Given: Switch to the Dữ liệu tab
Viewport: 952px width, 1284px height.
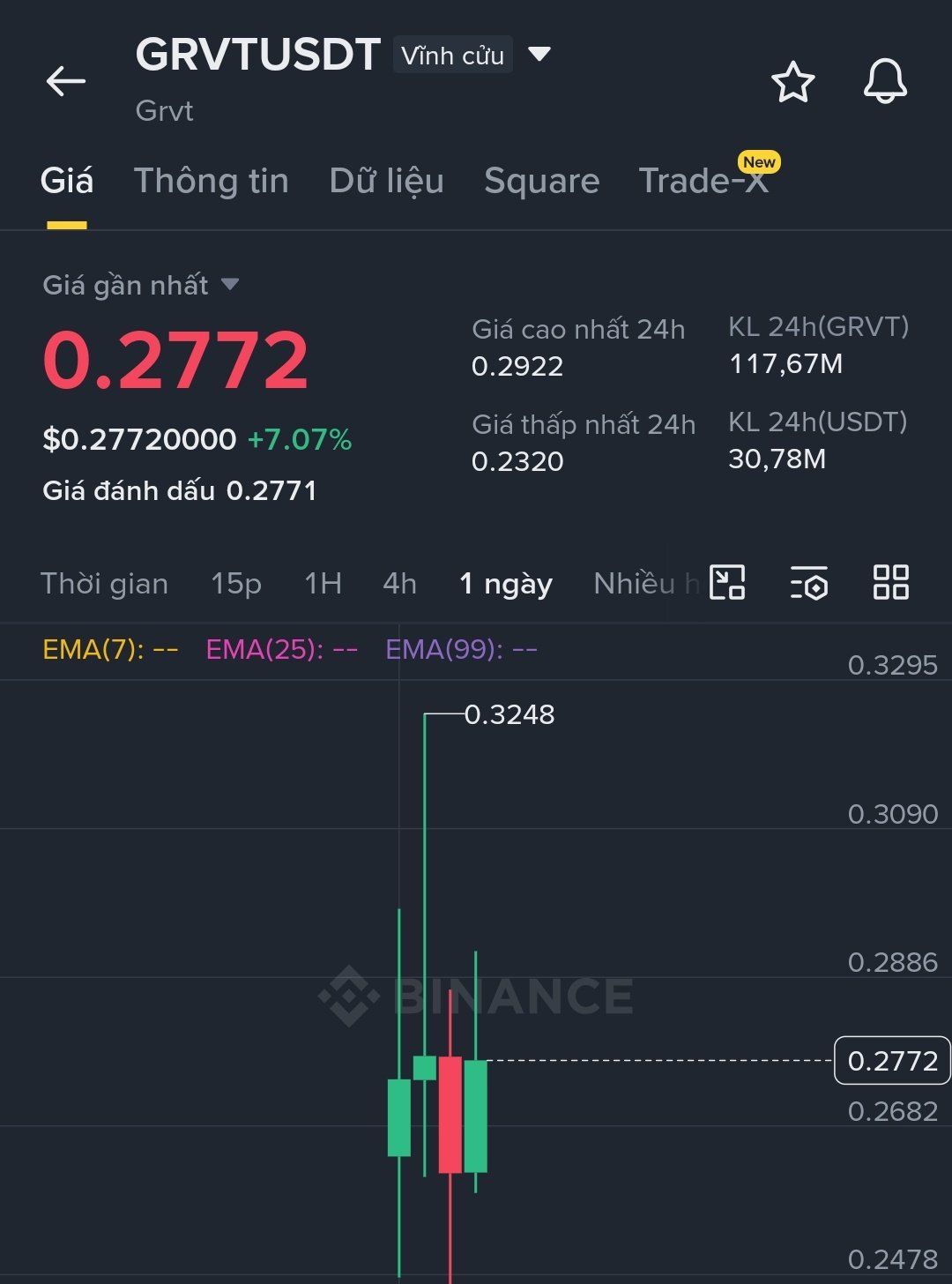Looking at the screenshot, I should (x=386, y=181).
